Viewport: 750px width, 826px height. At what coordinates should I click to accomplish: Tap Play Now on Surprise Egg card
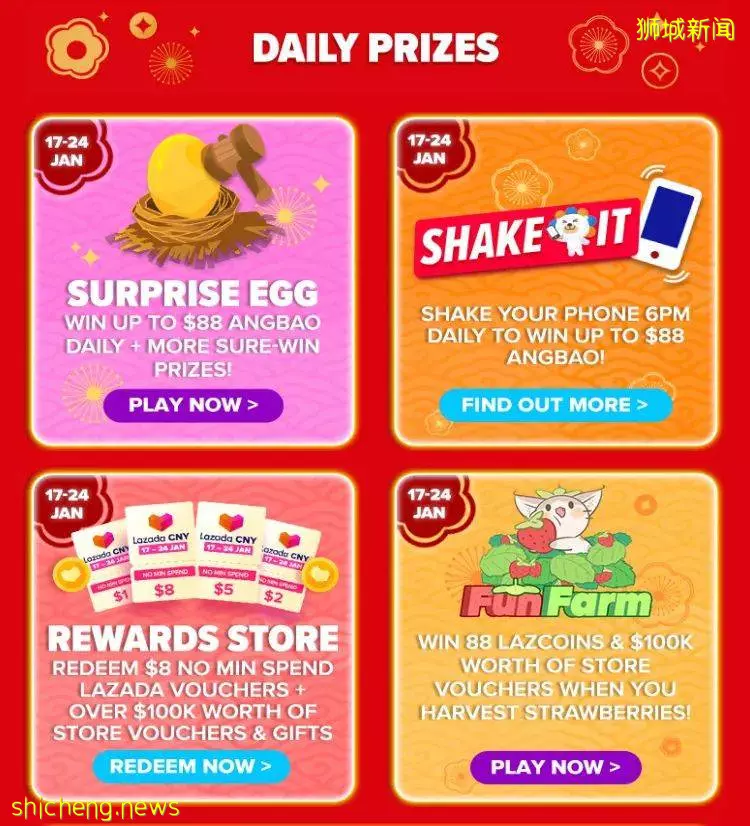coord(193,405)
